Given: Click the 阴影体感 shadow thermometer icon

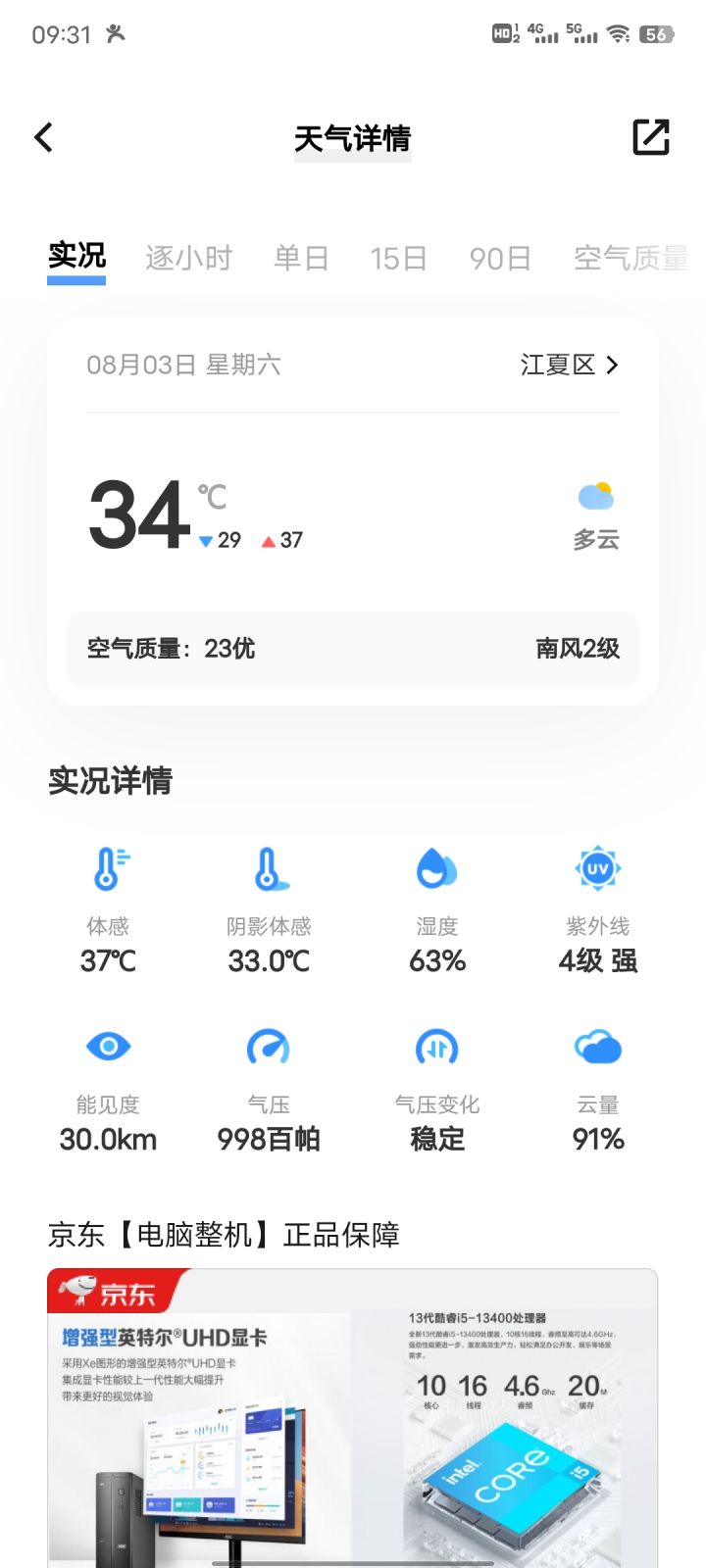Looking at the screenshot, I should click(269, 868).
